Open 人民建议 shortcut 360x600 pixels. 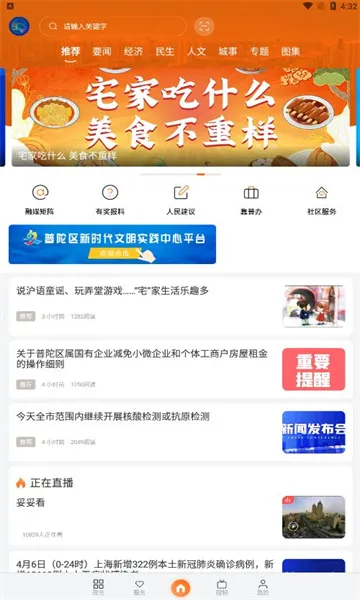(x=181, y=200)
